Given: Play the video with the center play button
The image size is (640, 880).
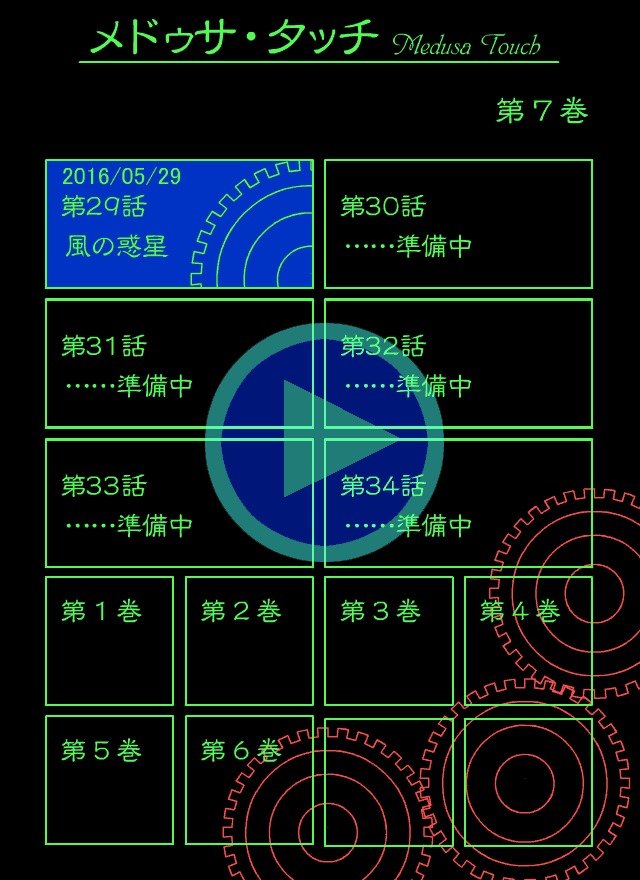Looking at the screenshot, I should click(323, 441).
